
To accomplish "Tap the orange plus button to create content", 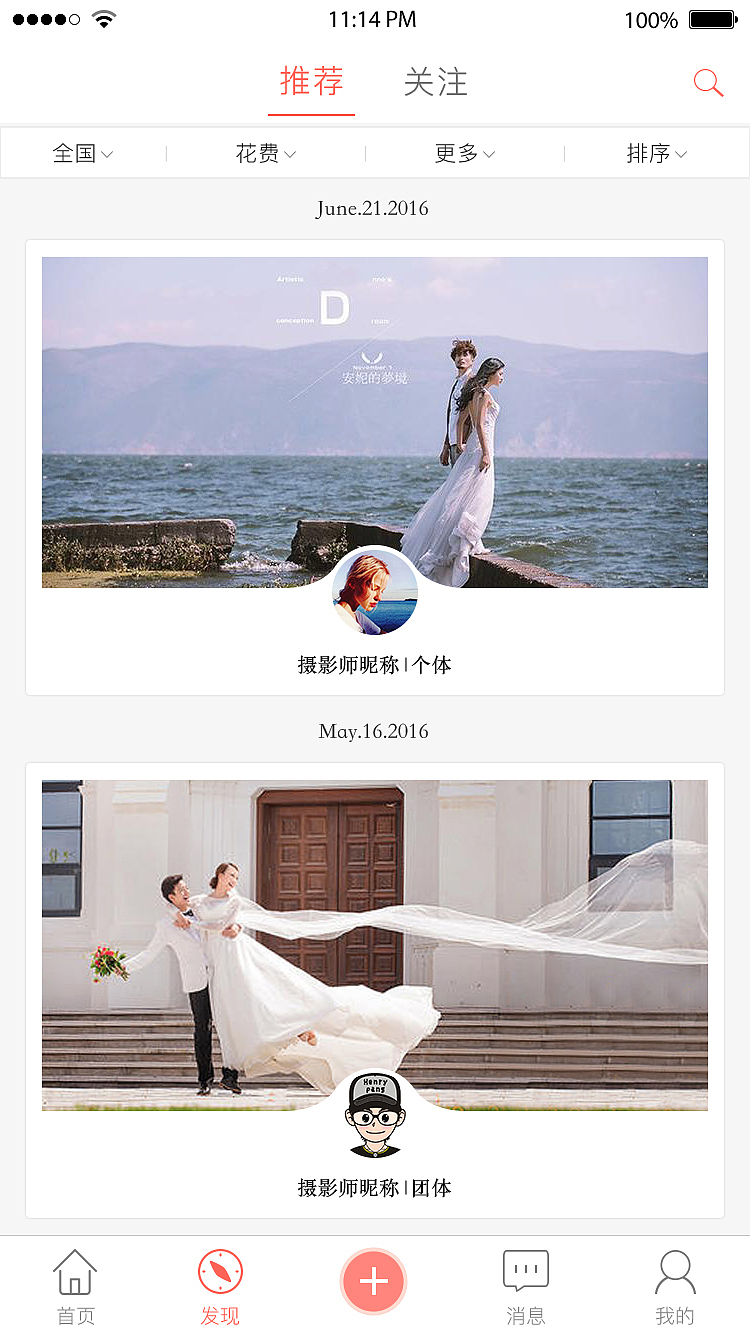I will pos(373,1281).
